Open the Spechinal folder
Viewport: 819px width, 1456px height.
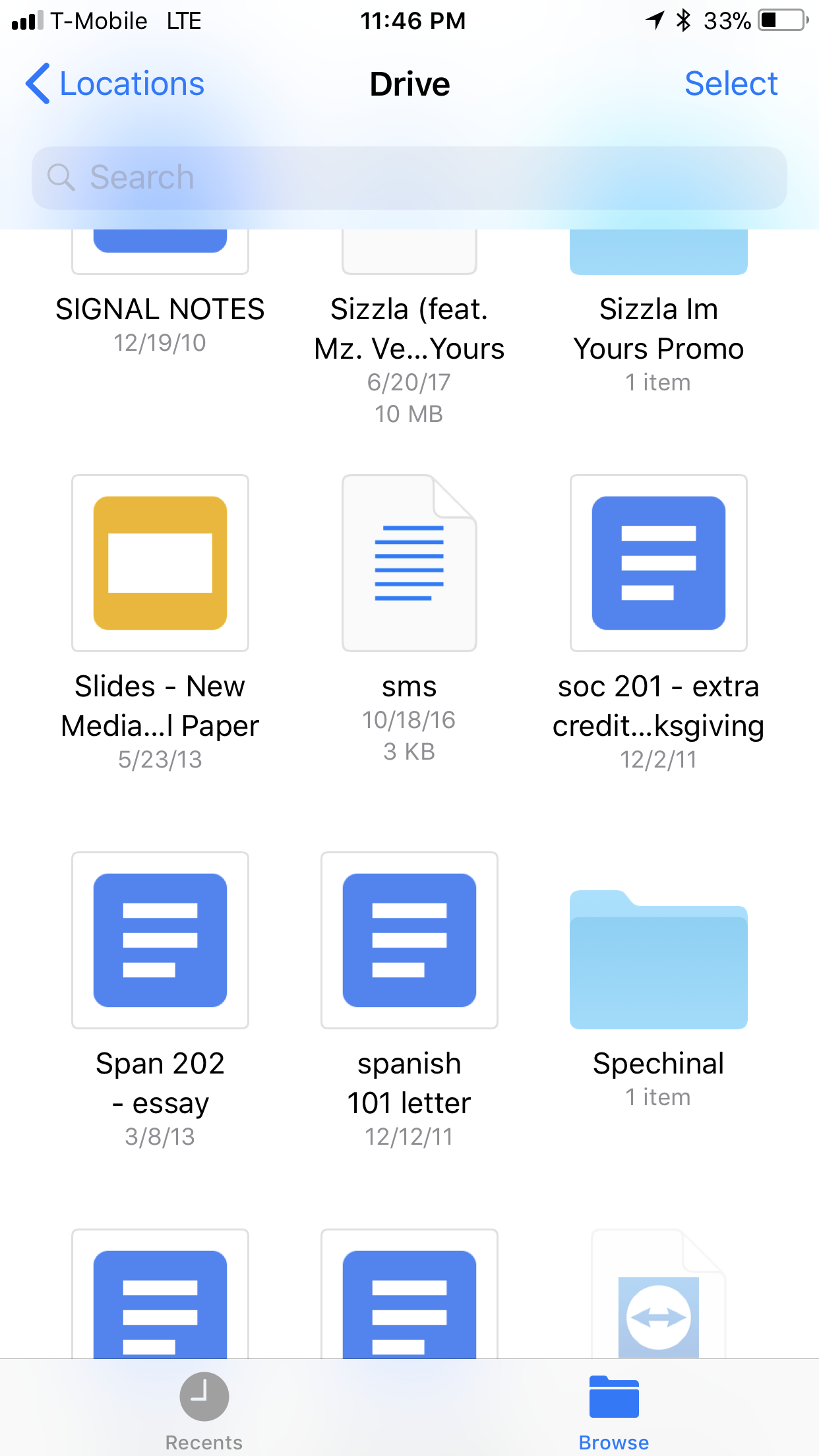tap(658, 960)
